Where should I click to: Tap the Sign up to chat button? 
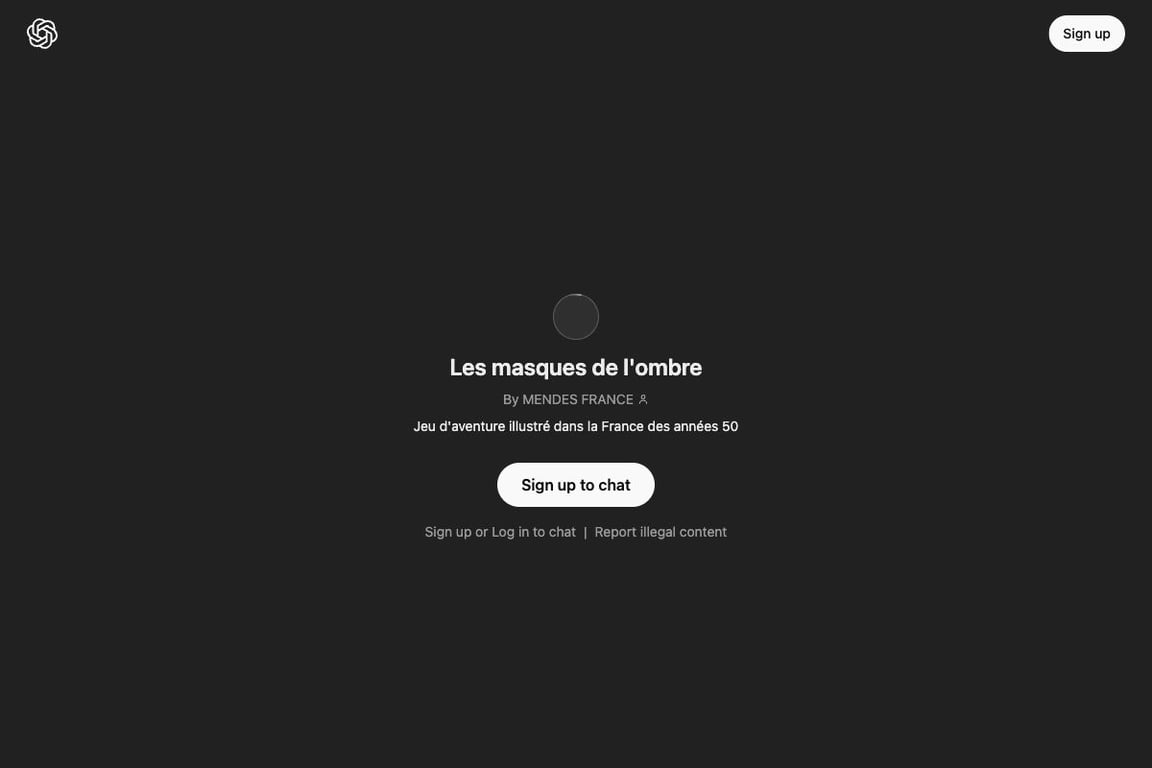click(575, 485)
